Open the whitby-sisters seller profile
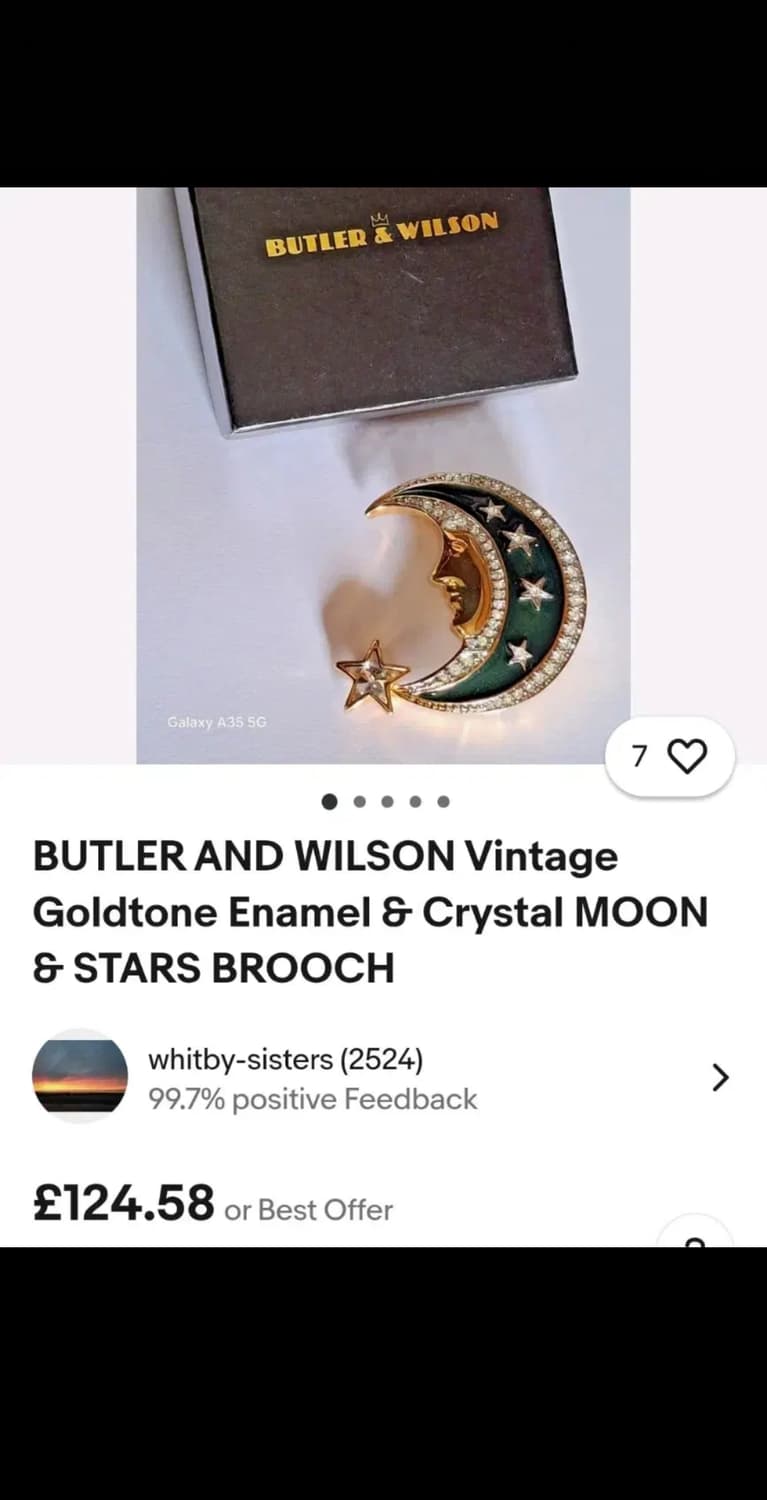767x1500 pixels. click(x=286, y=1059)
